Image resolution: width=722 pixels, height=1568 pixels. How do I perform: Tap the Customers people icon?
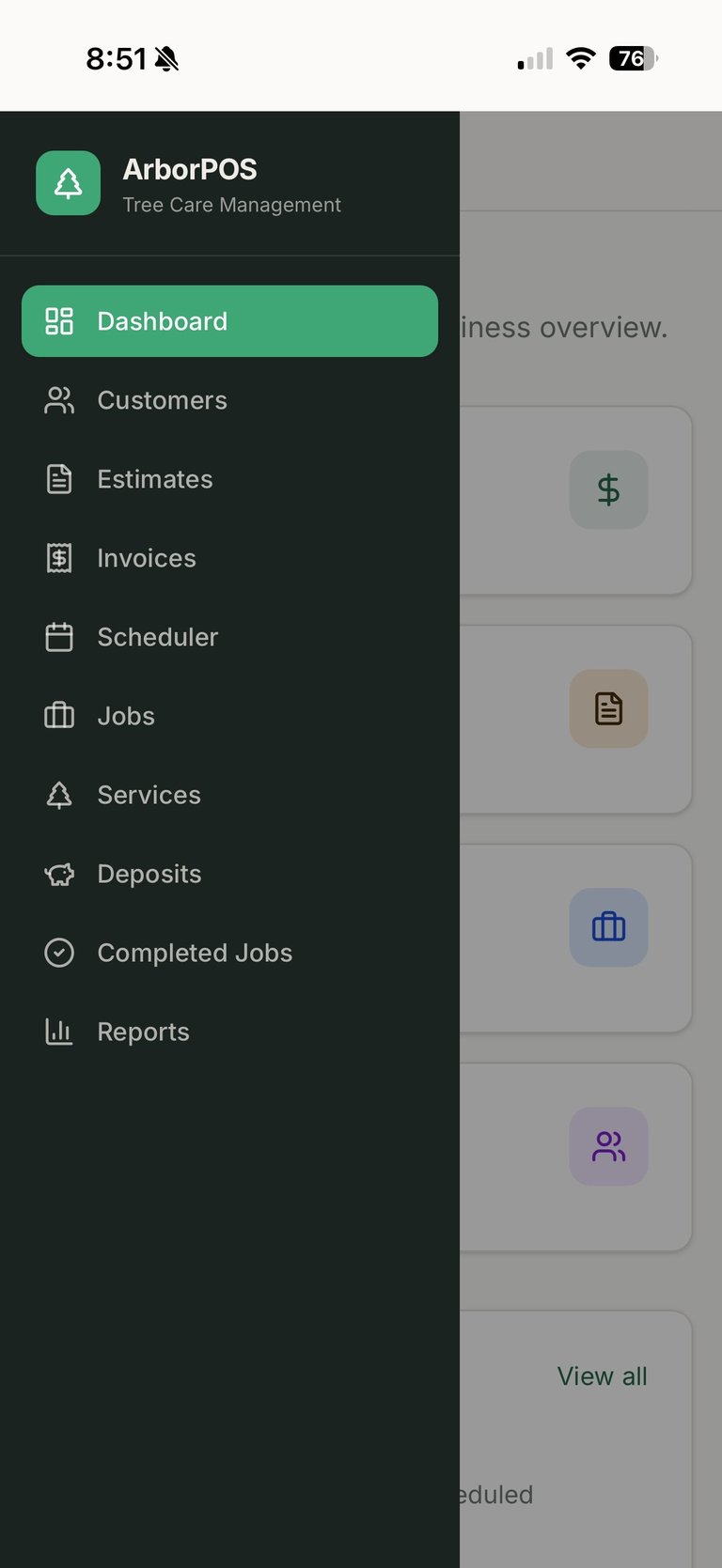tap(59, 400)
